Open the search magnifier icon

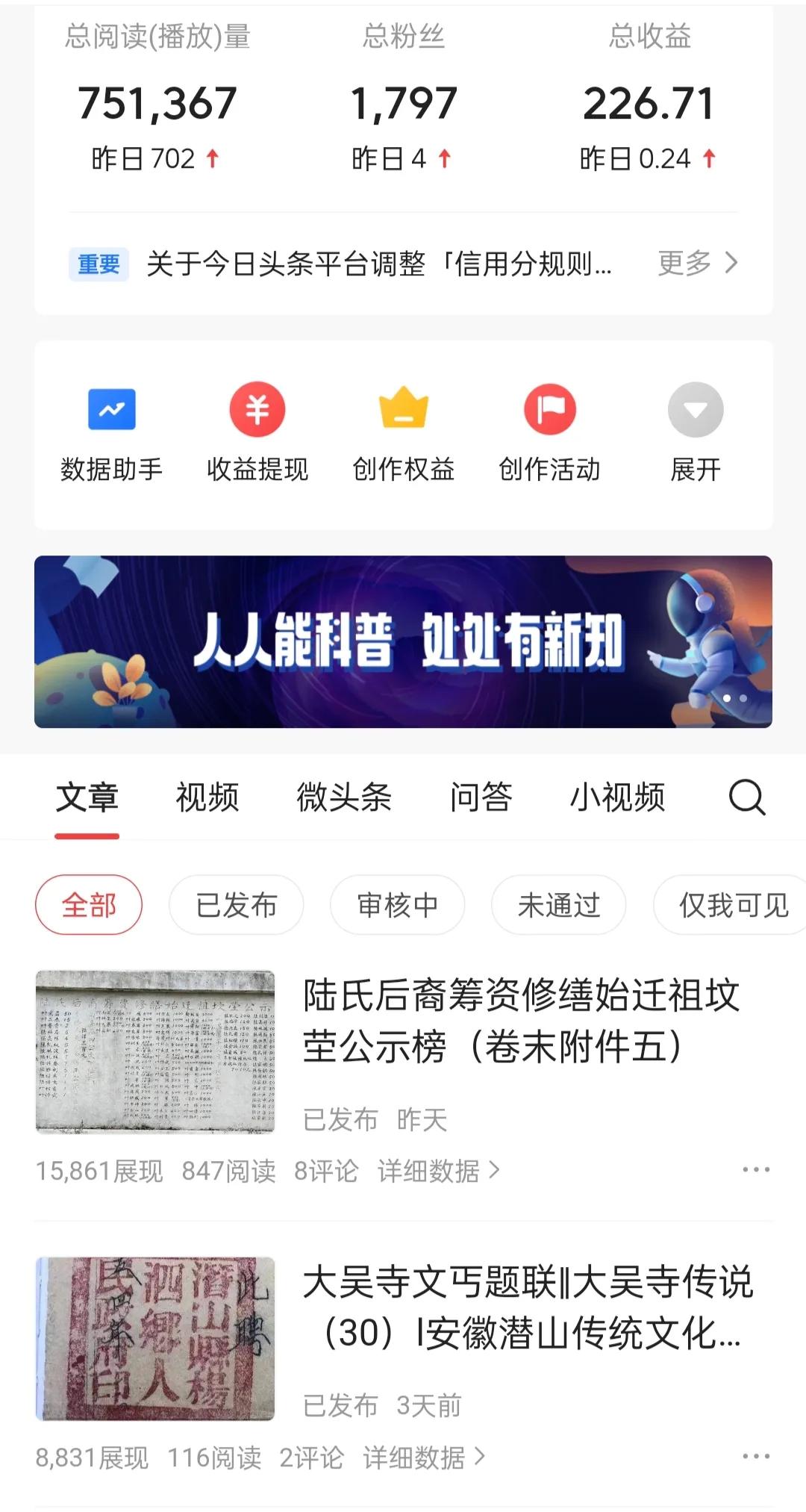click(745, 797)
